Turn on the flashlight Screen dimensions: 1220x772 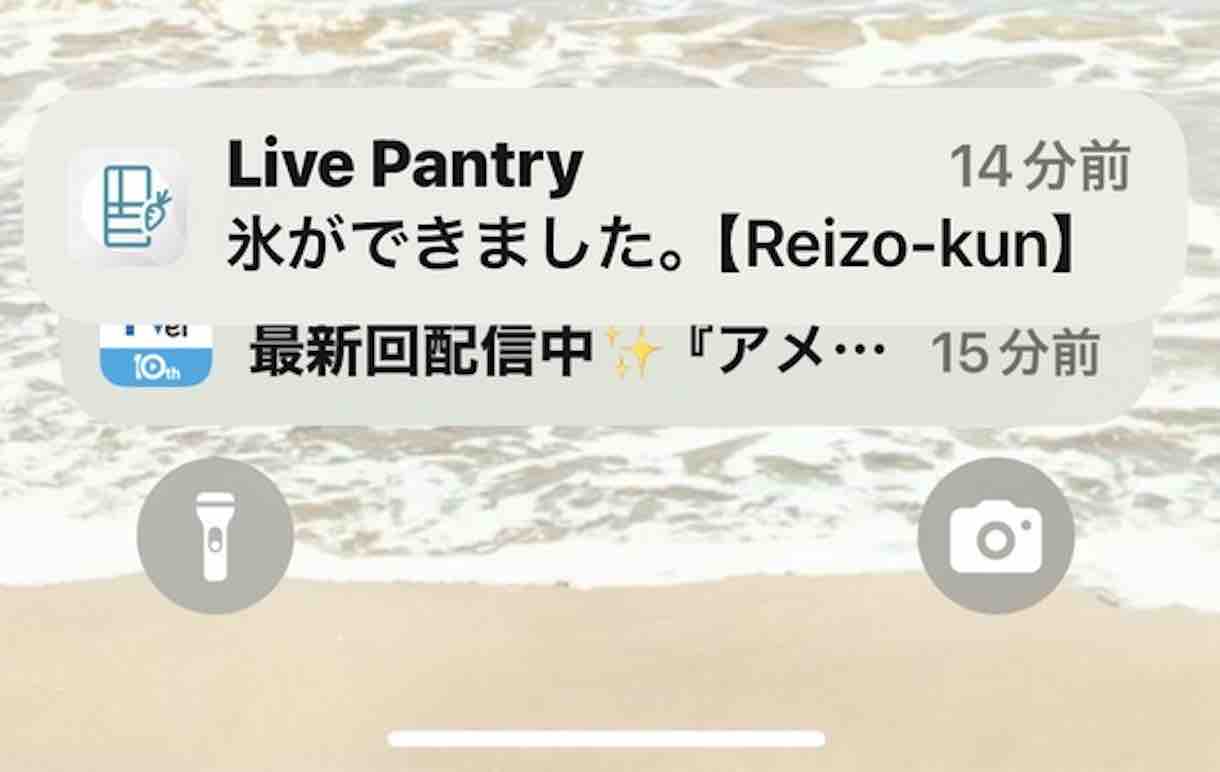pyautogui.click(x=215, y=536)
